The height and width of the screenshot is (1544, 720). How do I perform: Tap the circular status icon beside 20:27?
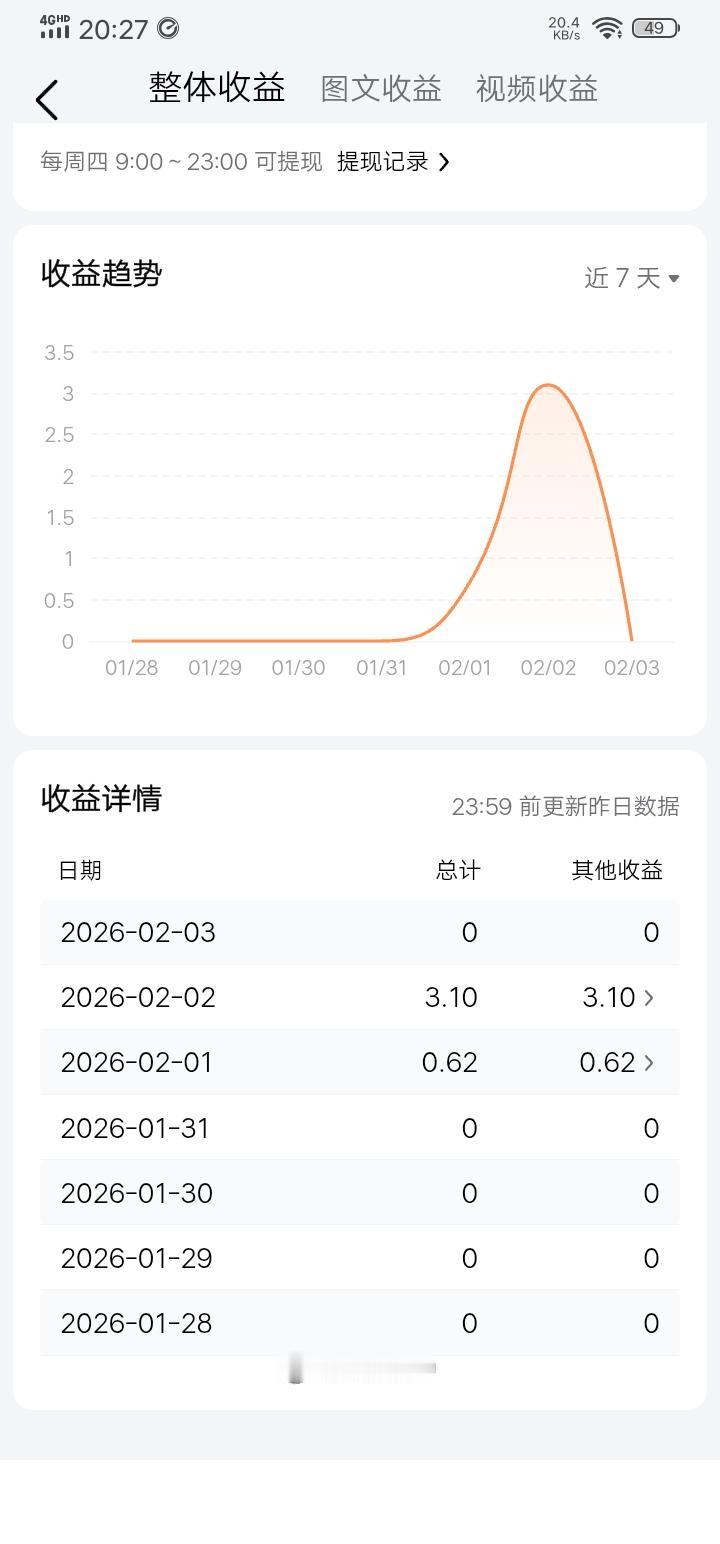tap(167, 29)
